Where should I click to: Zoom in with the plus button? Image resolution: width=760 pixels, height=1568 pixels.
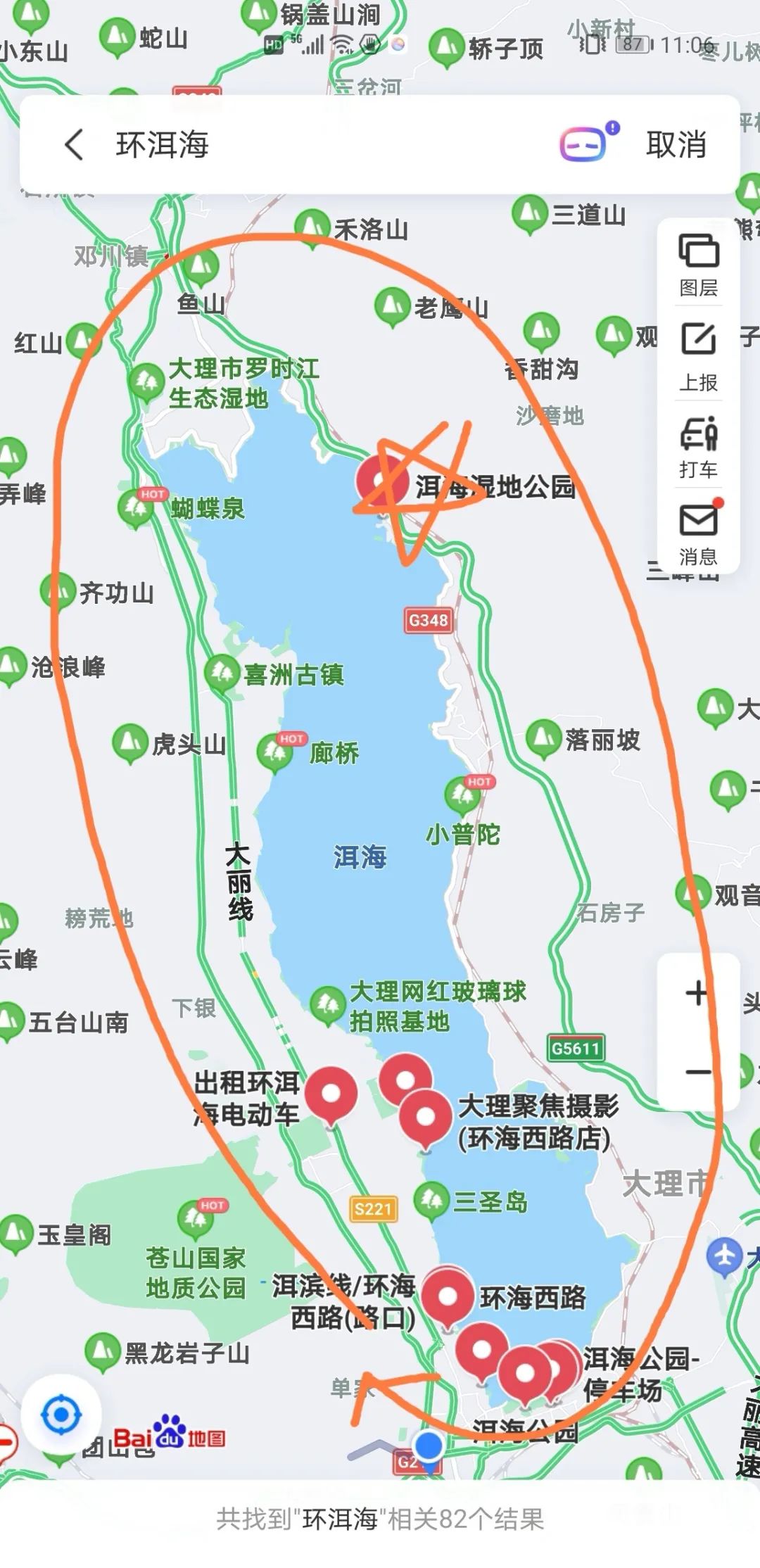tap(697, 993)
